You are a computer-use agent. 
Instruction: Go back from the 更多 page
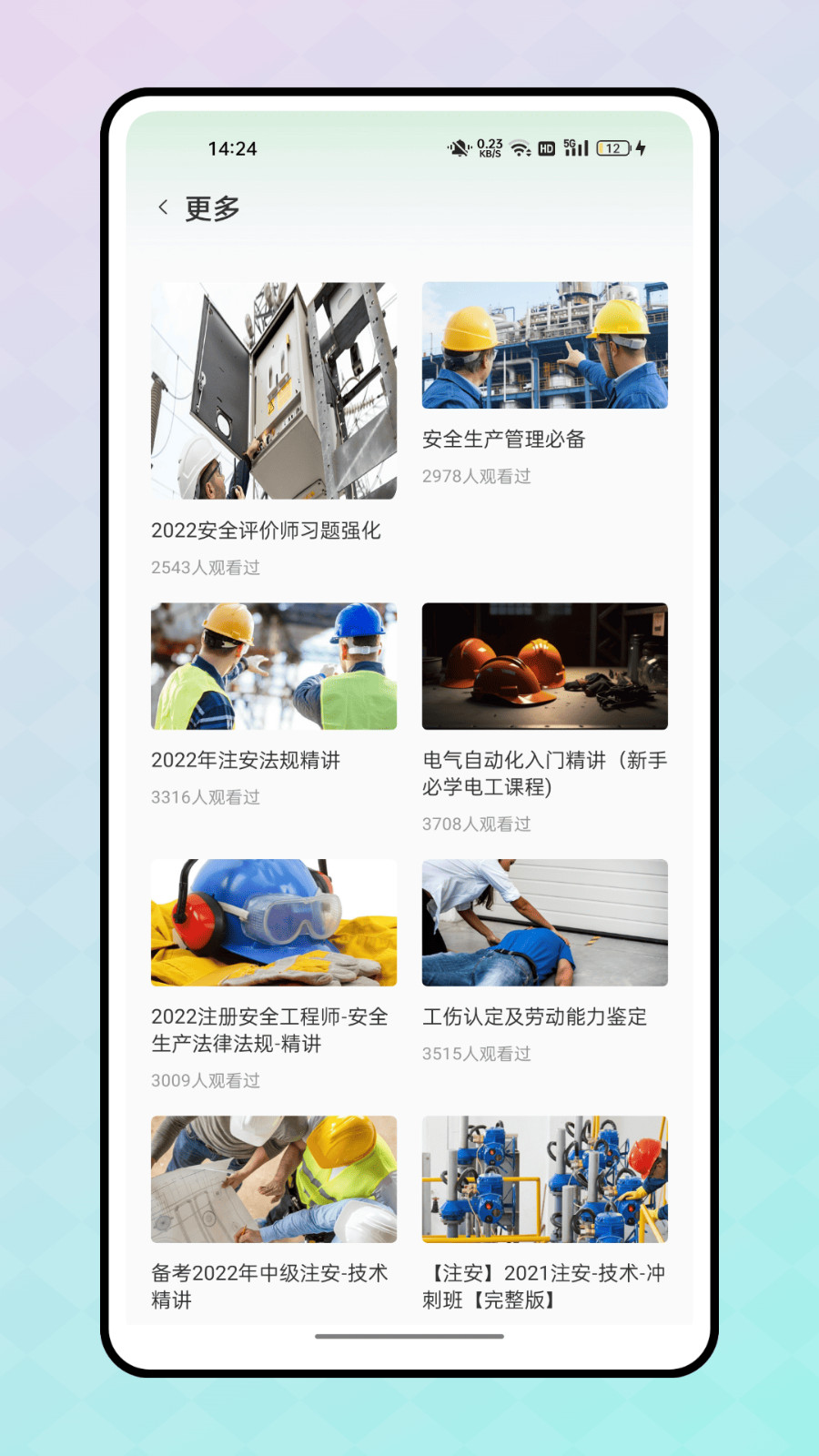(163, 207)
